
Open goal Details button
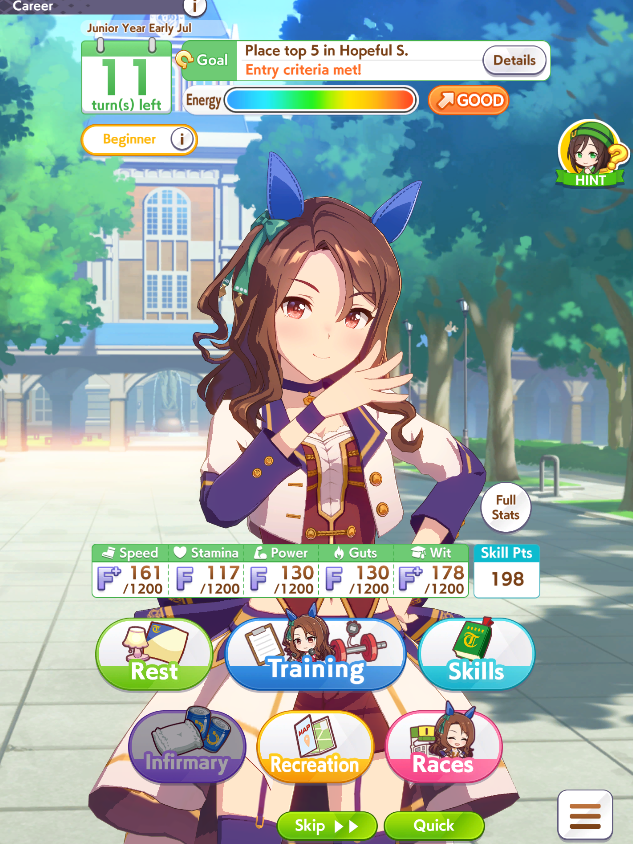pyautogui.click(x=514, y=60)
